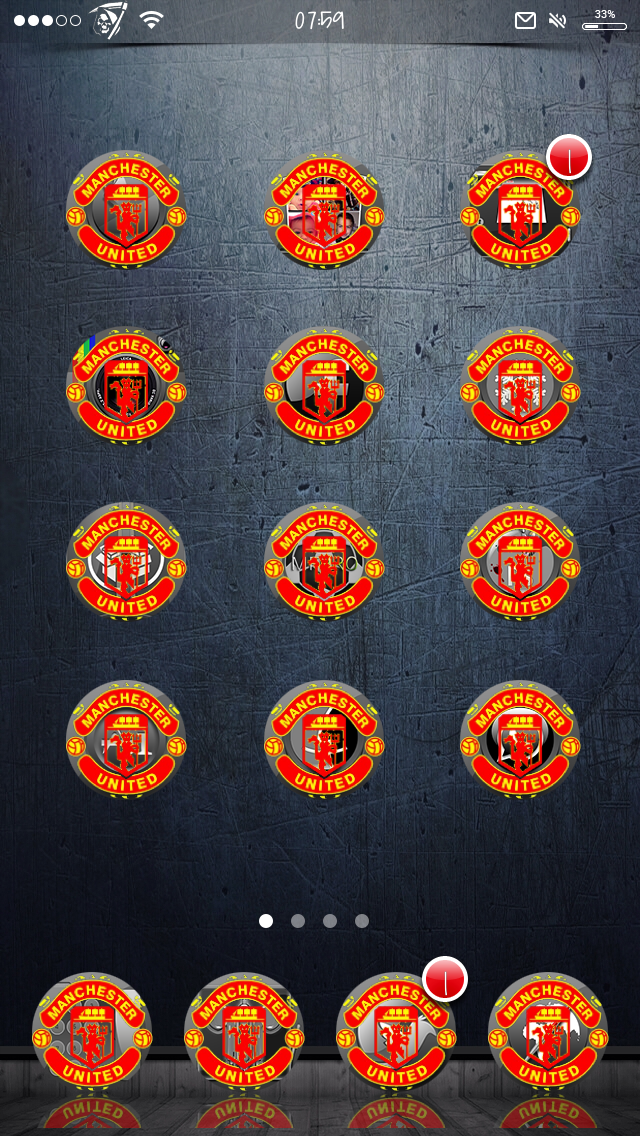Viewport: 640px width, 1136px height.
Task: Select the third home screen page dot
Action: [x=330, y=921]
